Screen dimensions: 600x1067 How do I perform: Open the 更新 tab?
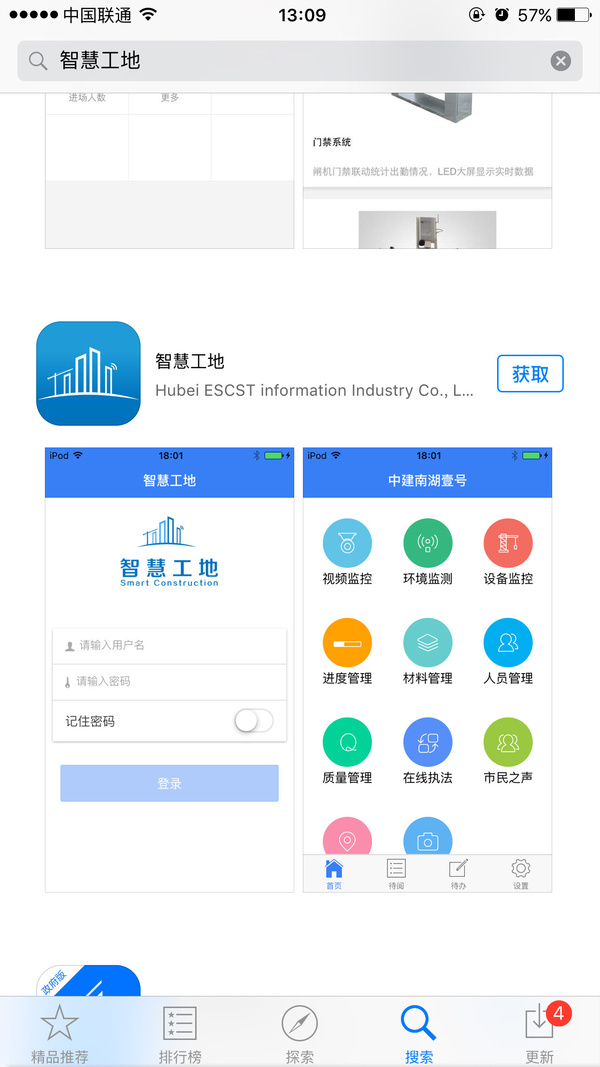[x=539, y=1034]
